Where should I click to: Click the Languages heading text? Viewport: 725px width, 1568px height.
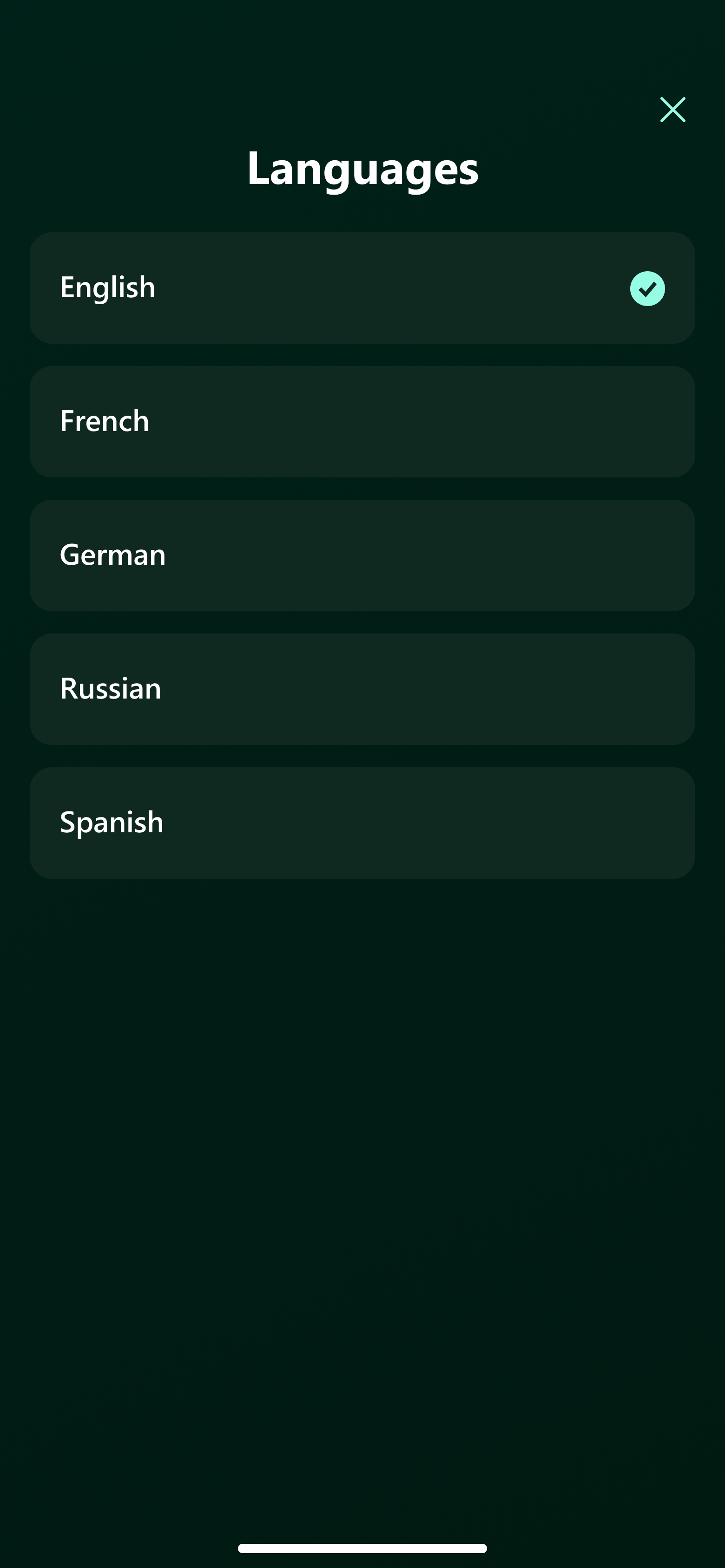coord(362,169)
